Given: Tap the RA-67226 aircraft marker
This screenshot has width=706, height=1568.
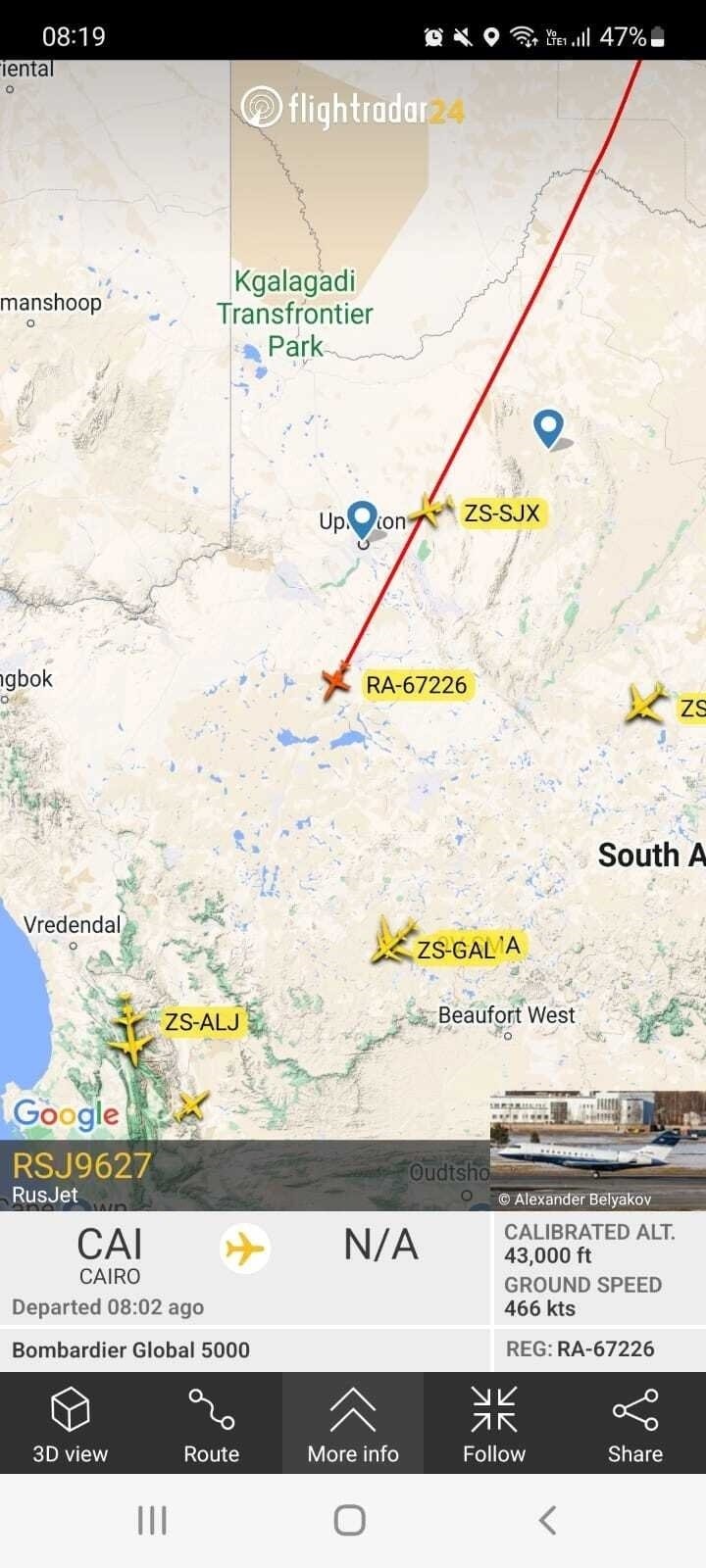Looking at the screenshot, I should tap(336, 681).
